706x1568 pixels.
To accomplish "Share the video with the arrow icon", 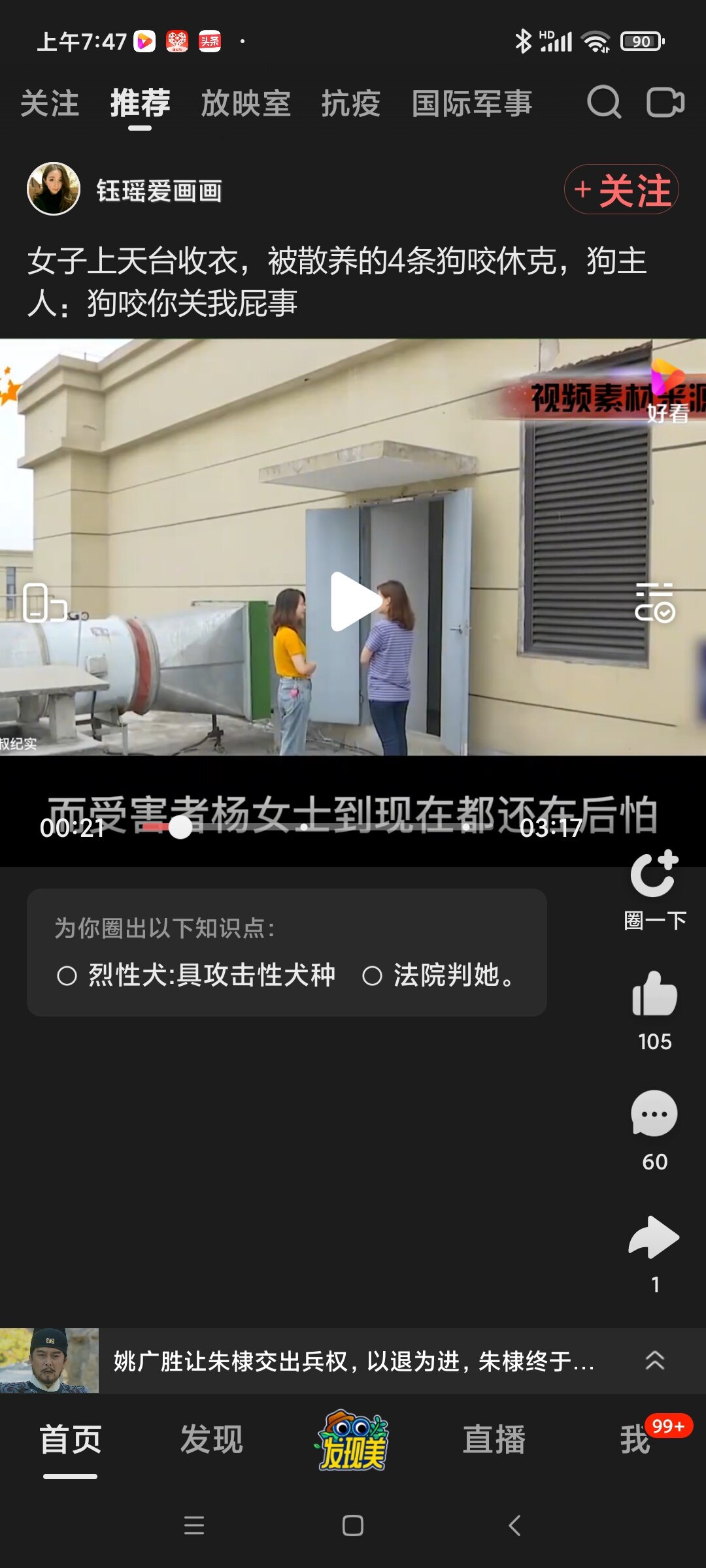I will (x=654, y=1237).
